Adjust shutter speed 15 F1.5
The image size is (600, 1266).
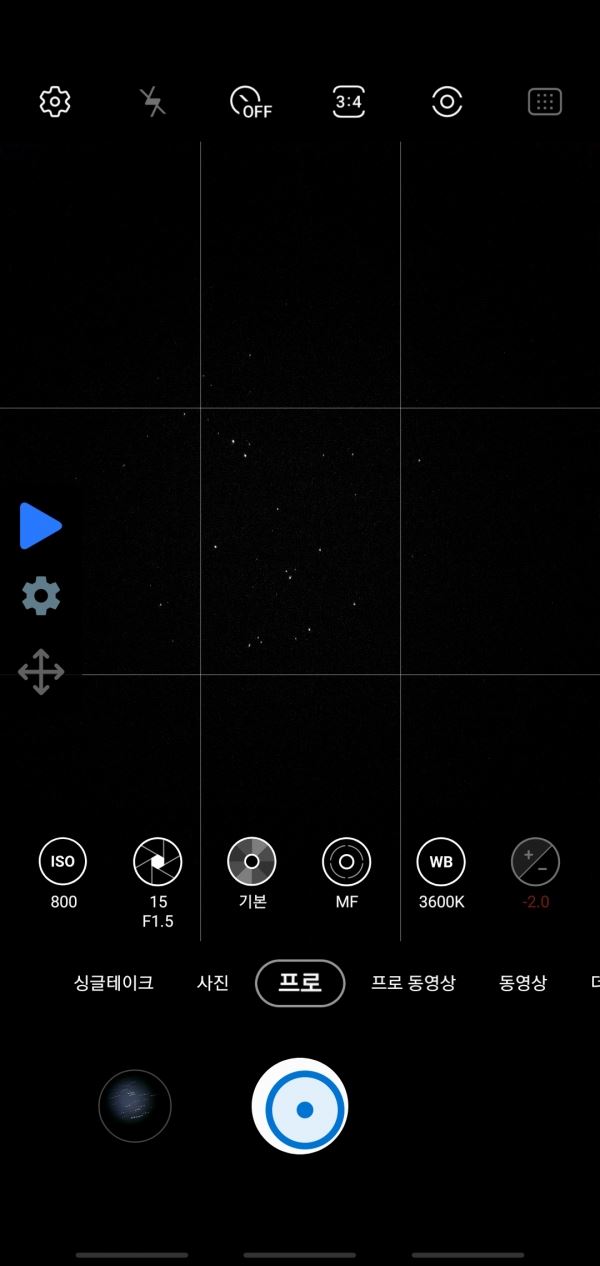tap(158, 861)
